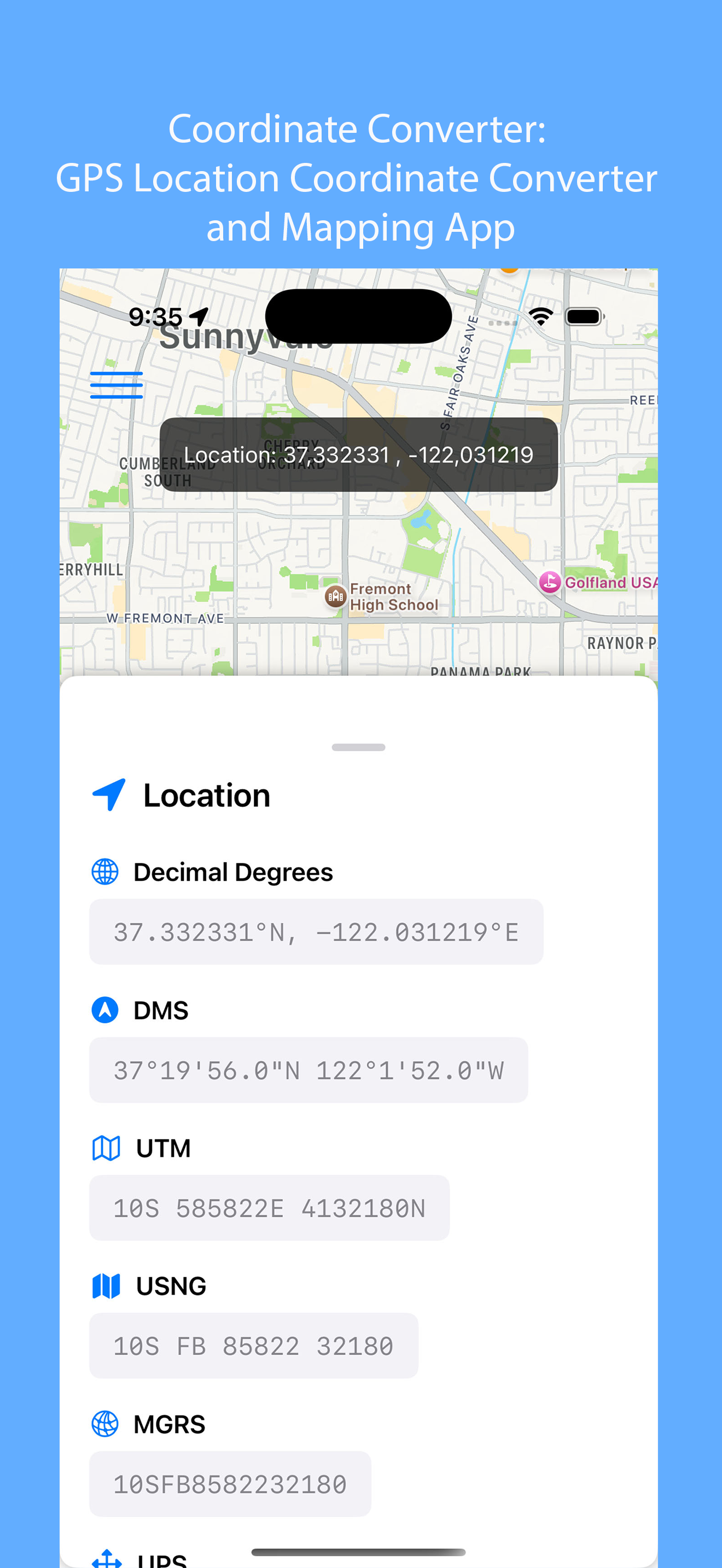This screenshot has width=722, height=1568.
Task: Expand the Location bottom sheet via drag handle
Action: pyautogui.click(x=359, y=746)
